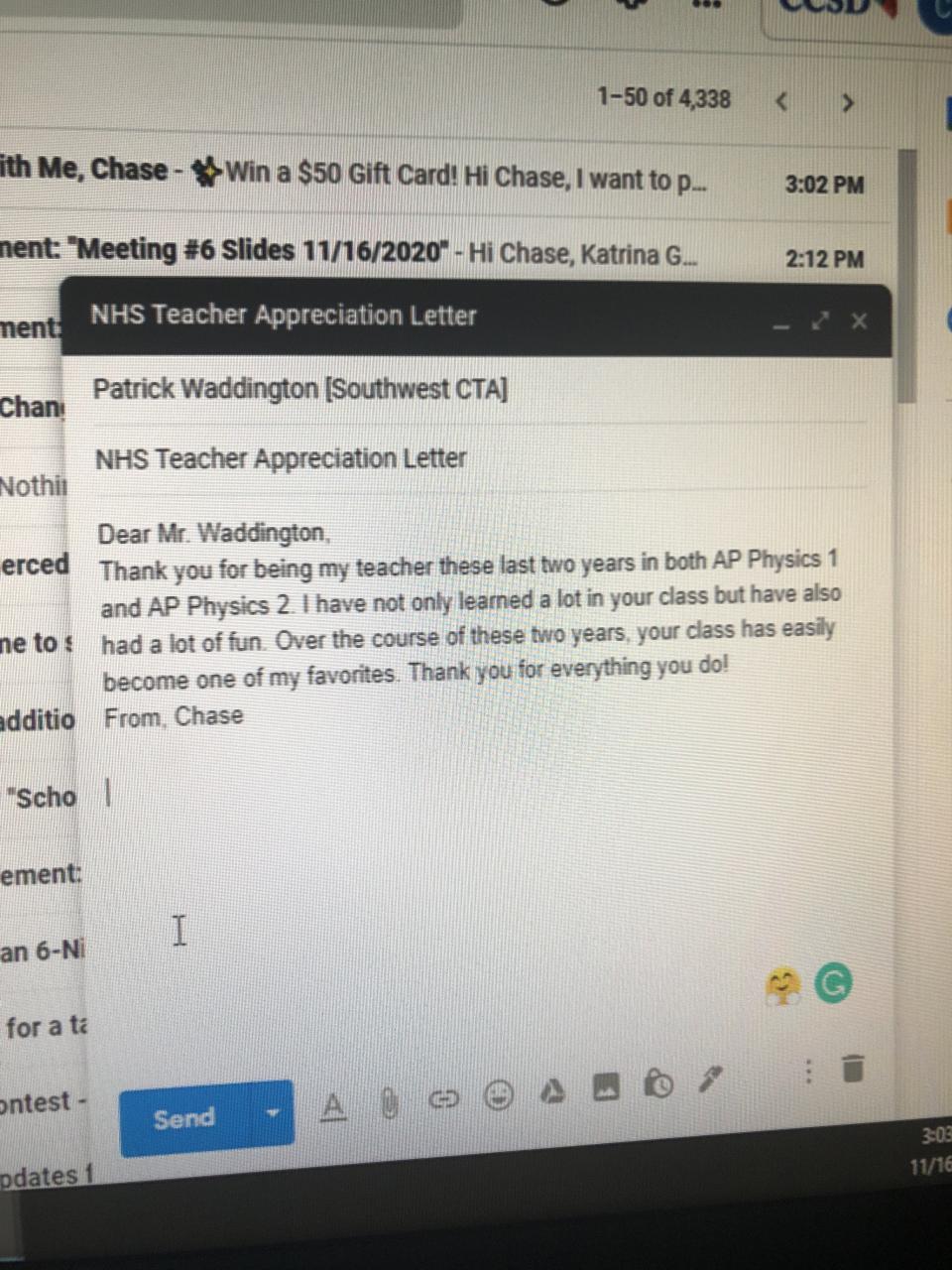The image size is (952, 1270).
Task: Close the compose window
Action: pos(859,320)
